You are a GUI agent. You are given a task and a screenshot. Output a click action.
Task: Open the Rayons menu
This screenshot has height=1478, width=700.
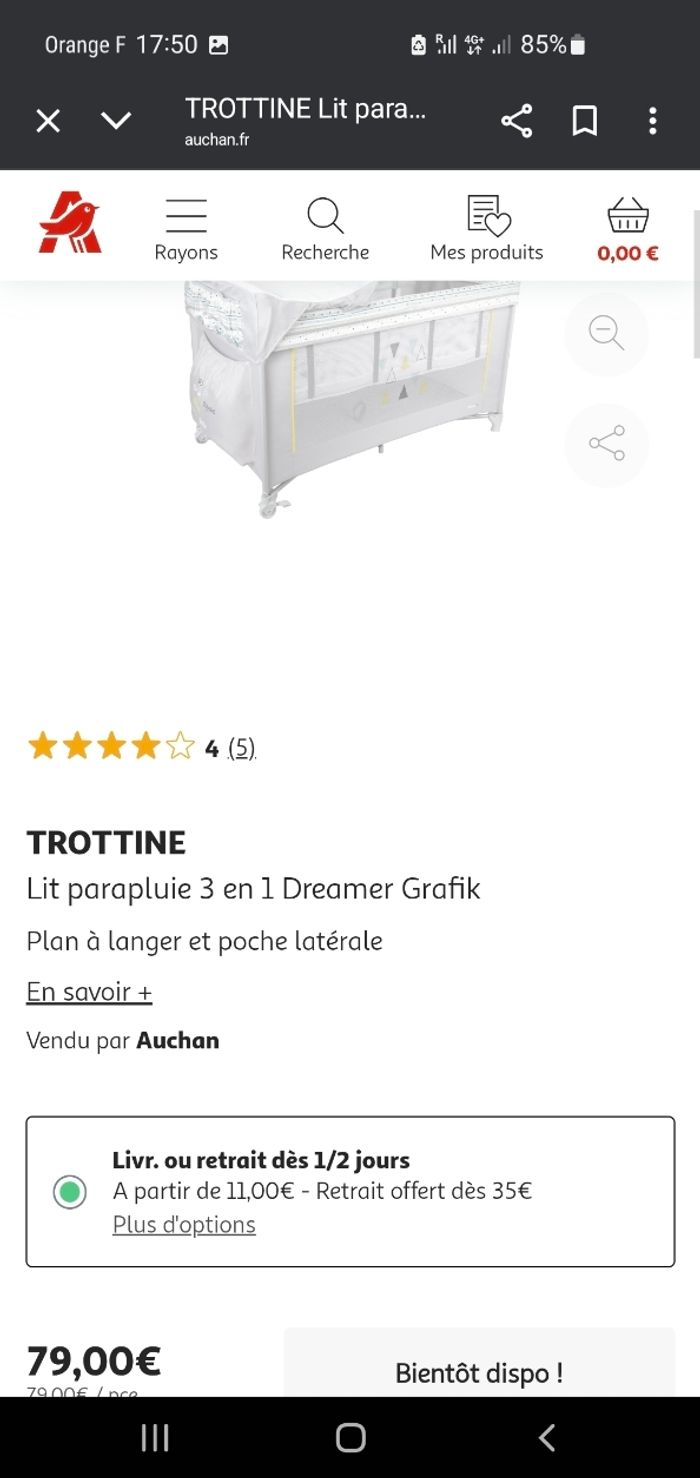(186, 230)
